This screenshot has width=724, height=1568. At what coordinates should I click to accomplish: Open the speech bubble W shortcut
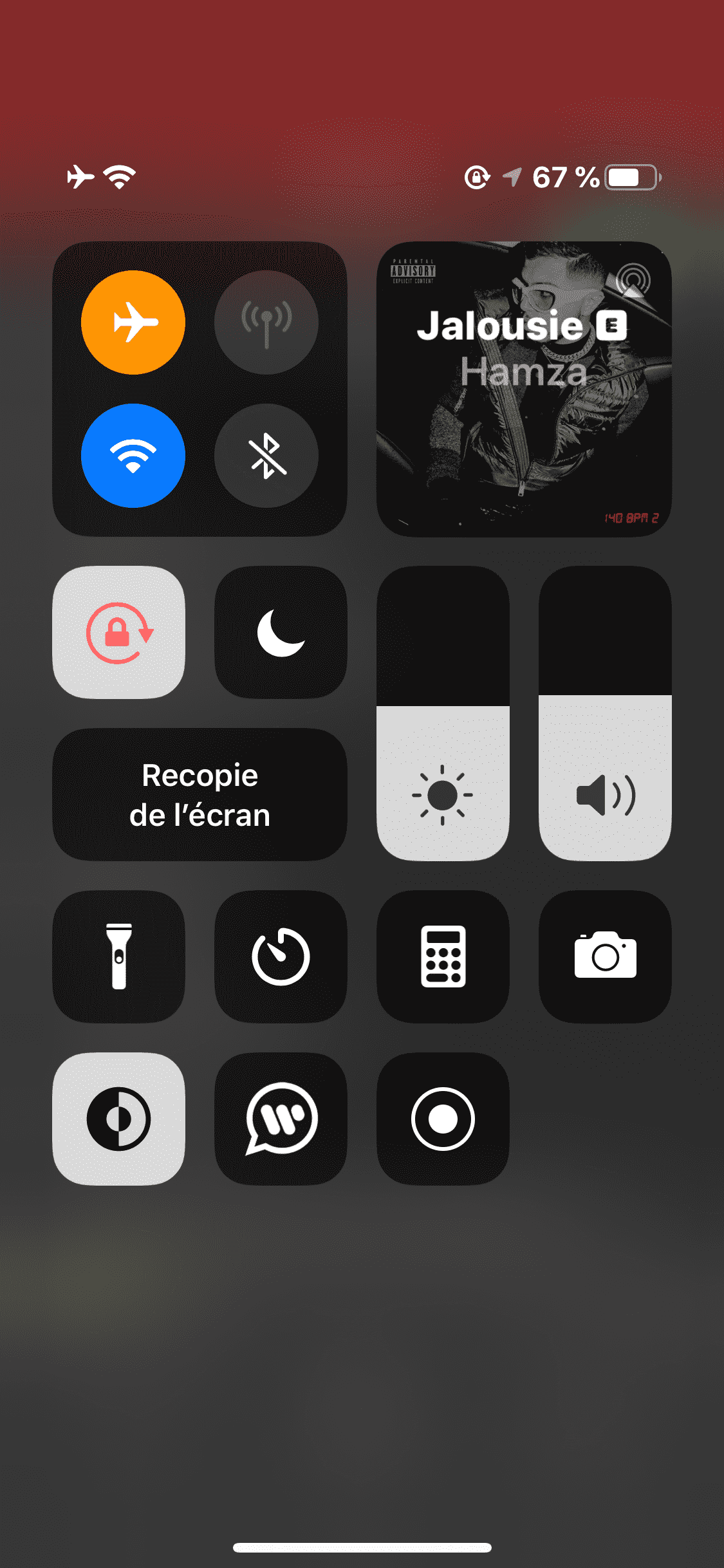pyautogui.click(x=281, y=1119)
